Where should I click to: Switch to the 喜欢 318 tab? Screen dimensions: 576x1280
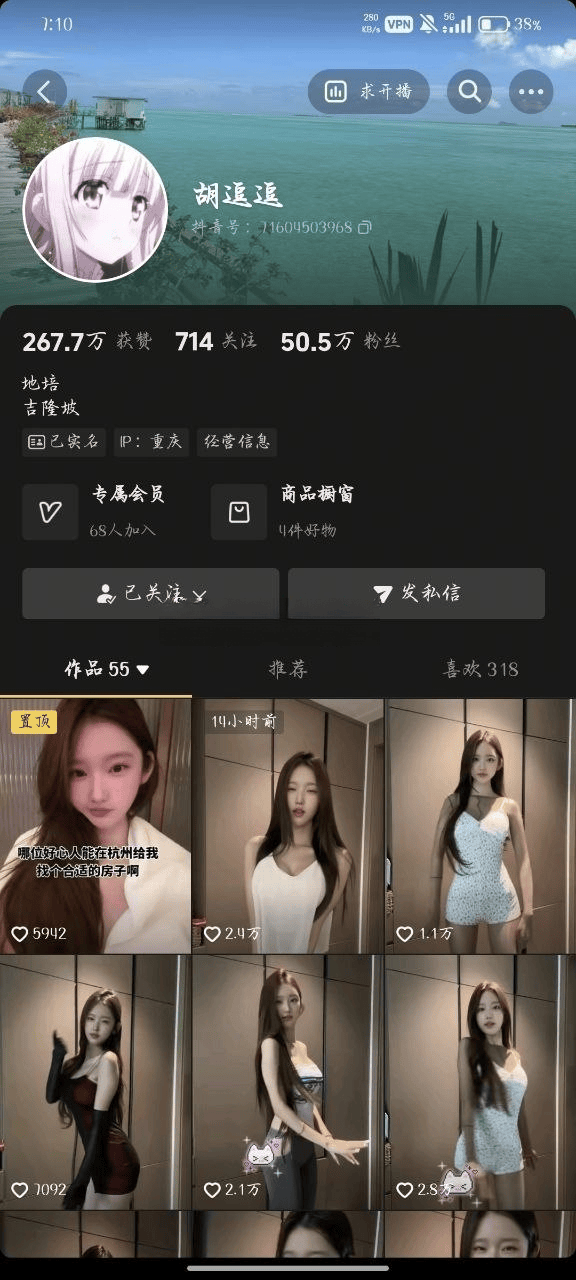[x=481, y=669]
